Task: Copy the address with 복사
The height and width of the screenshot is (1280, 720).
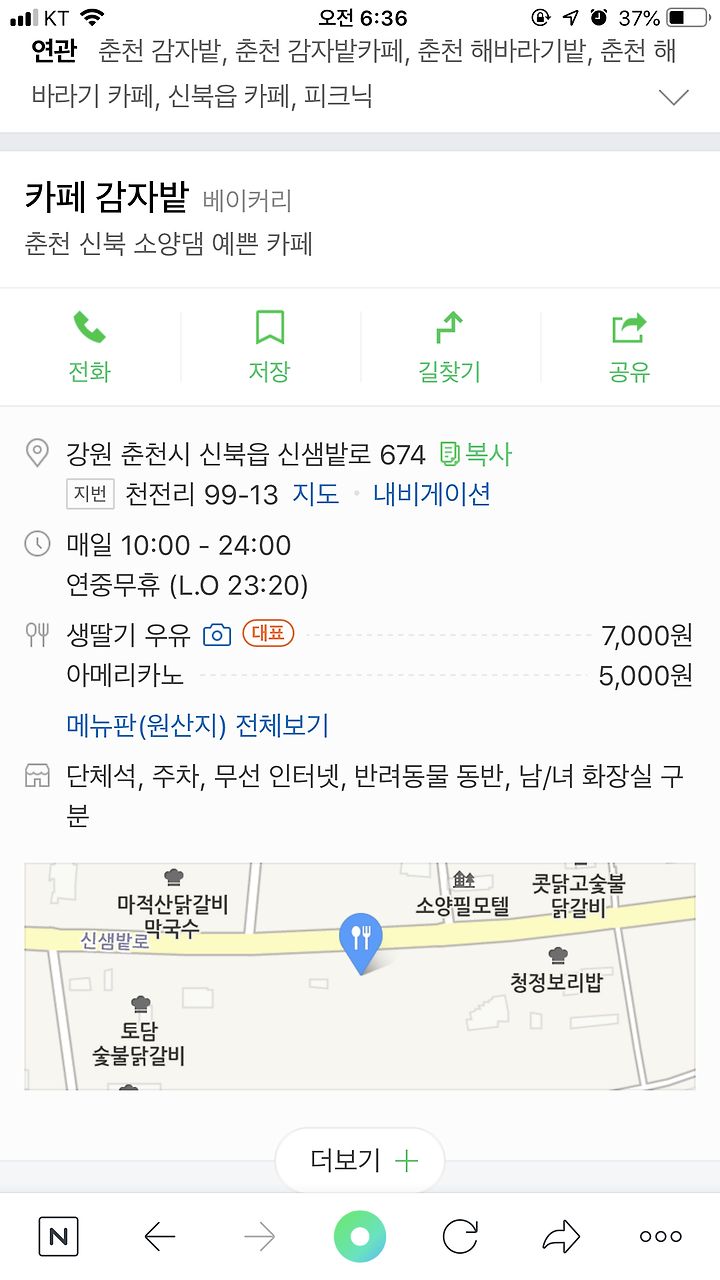Action: (476, 455)
